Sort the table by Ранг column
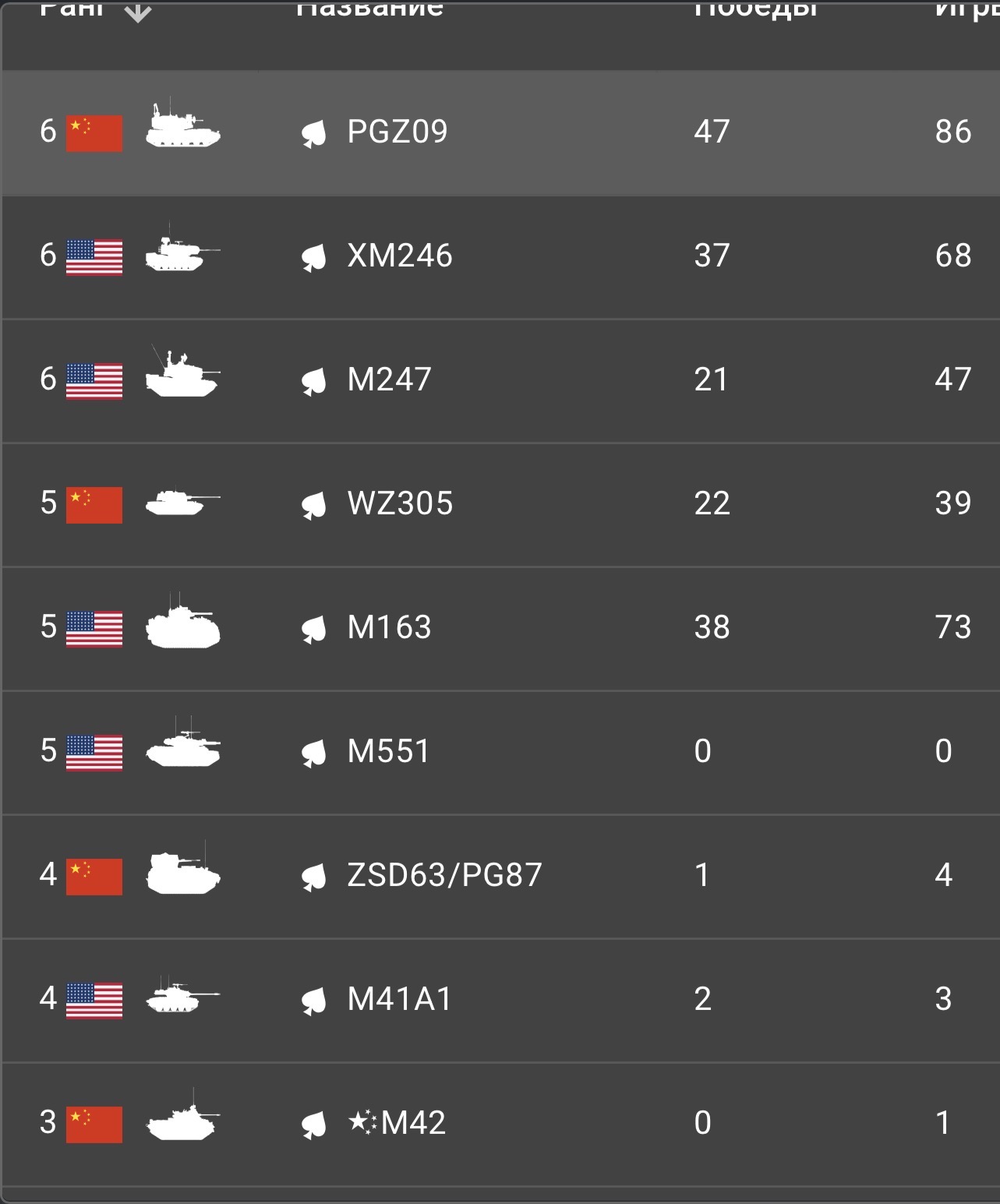Viewport: 1000px width, 1204px height. point(72,9)
